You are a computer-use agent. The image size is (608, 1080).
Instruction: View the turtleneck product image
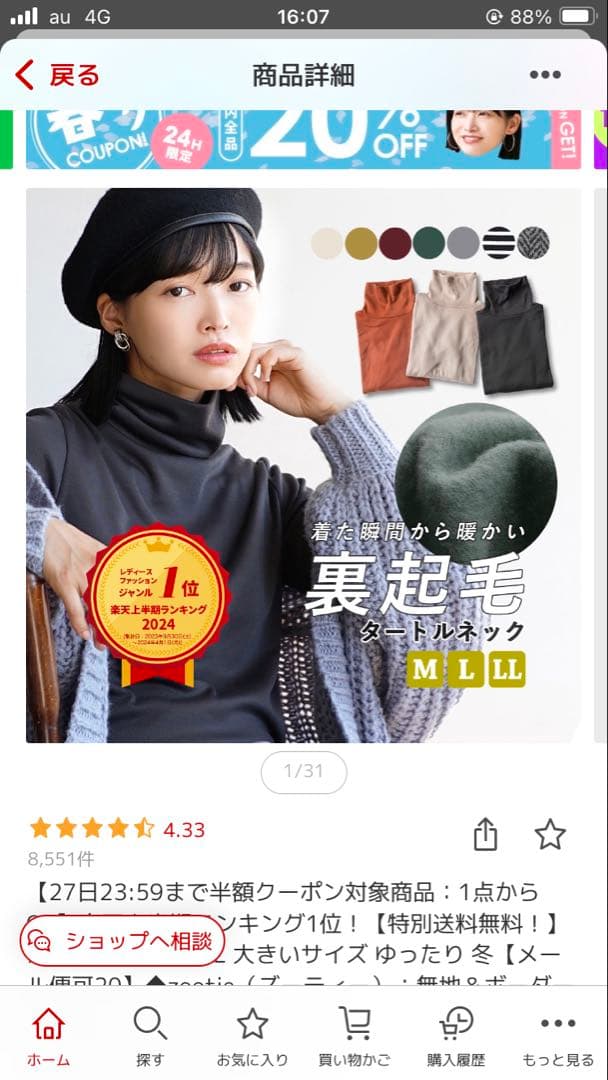(x=303, y=465)
